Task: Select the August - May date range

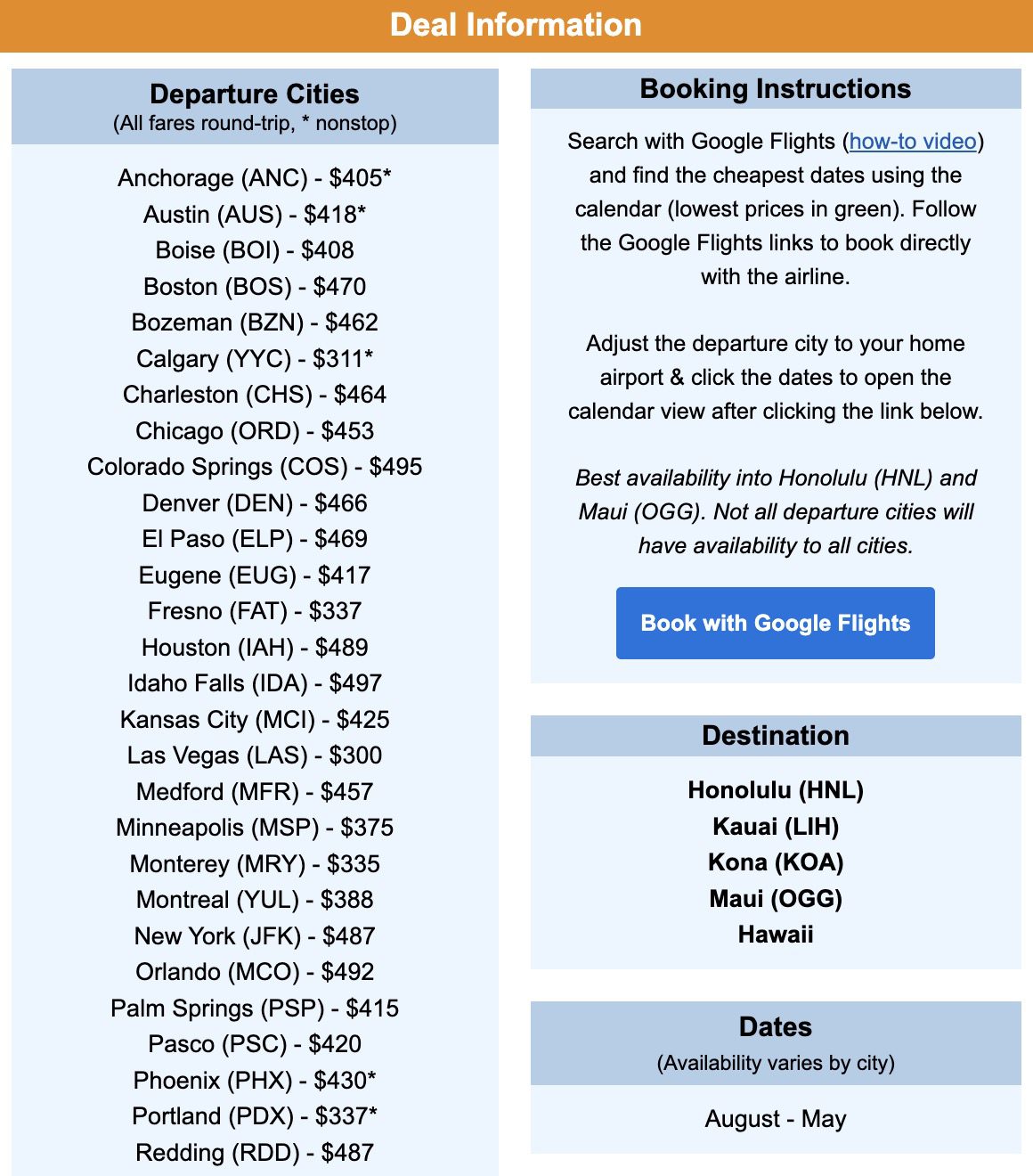Action: (x=775, y=1118)
